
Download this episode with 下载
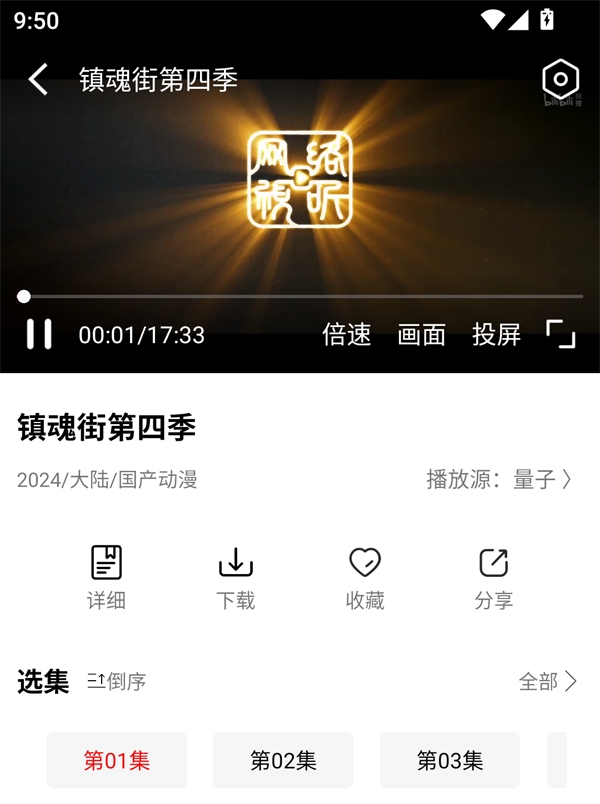click(x=236, y=578)
